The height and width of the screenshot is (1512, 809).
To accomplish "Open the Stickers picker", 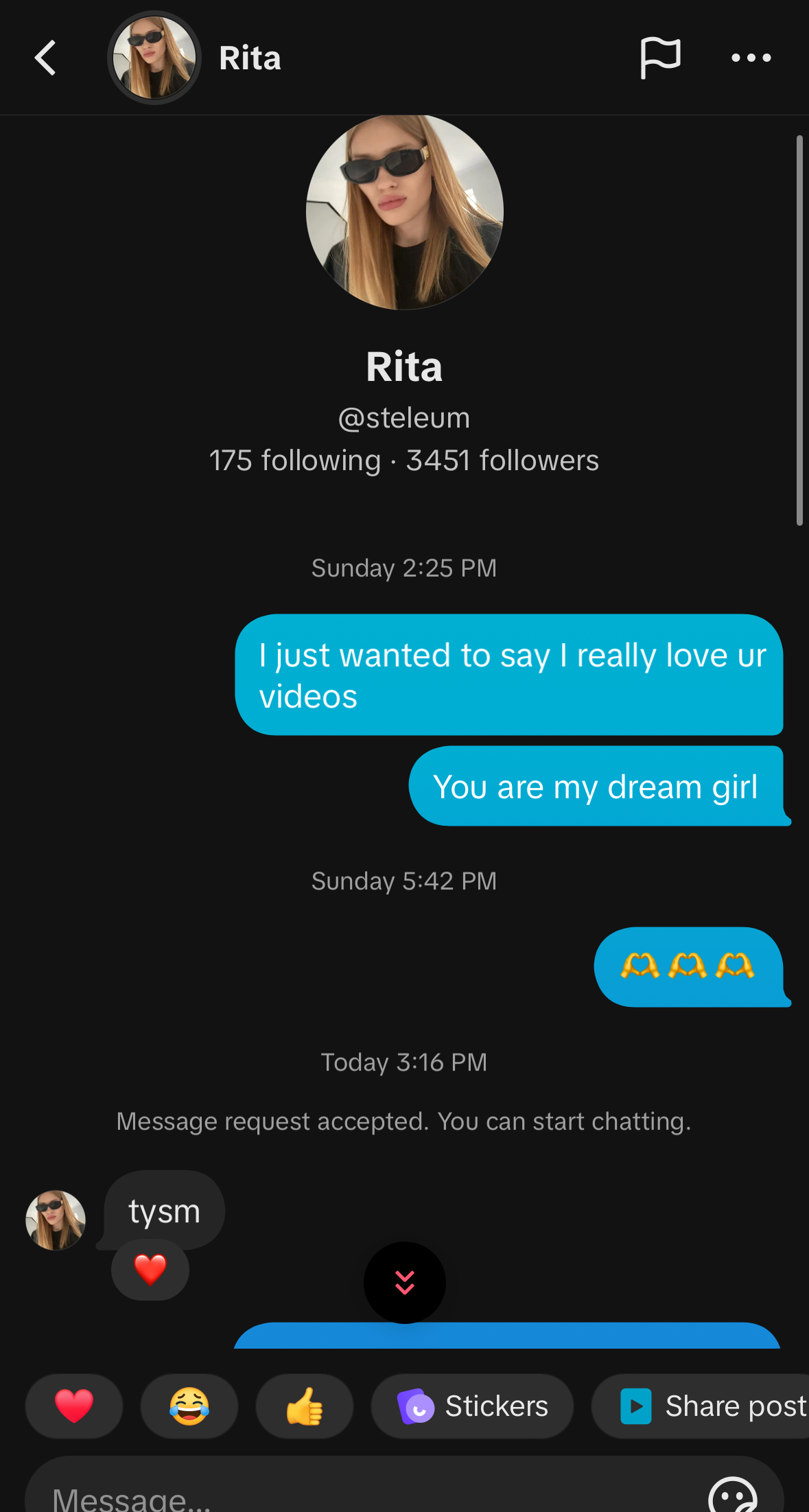I will click(x=472, y=1406).
